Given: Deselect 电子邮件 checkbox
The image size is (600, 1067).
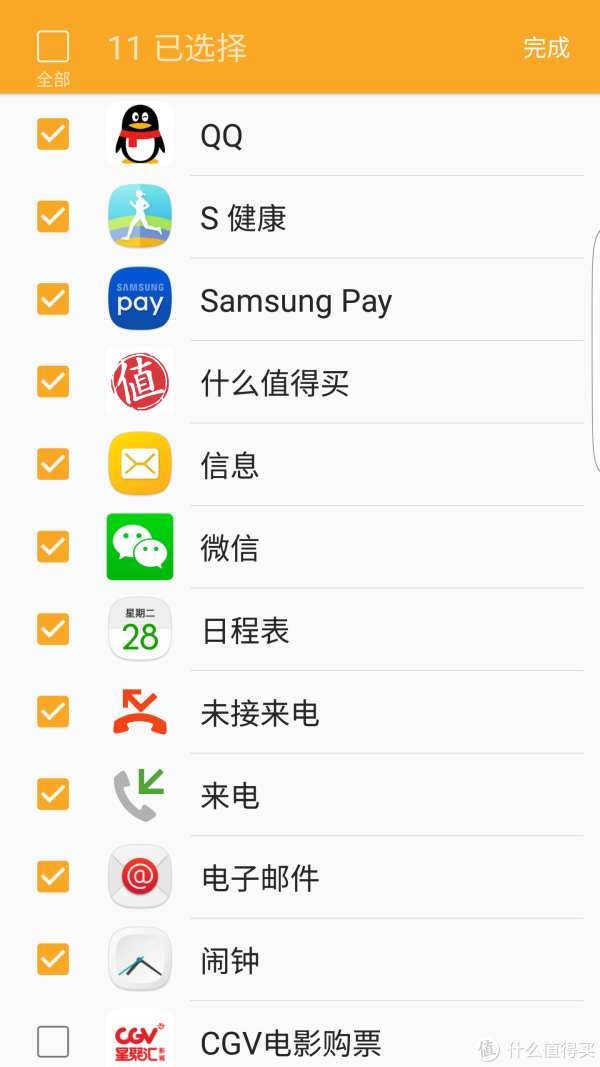Looking at the screenshot, I should click(53, 876).
